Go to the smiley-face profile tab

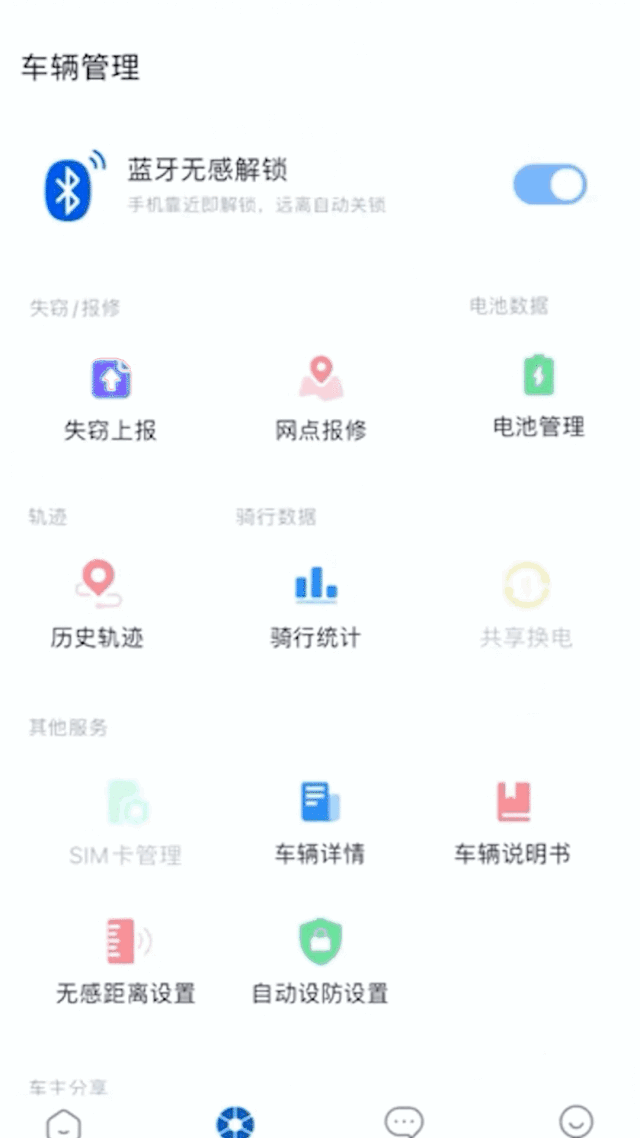click(576, 1123)
